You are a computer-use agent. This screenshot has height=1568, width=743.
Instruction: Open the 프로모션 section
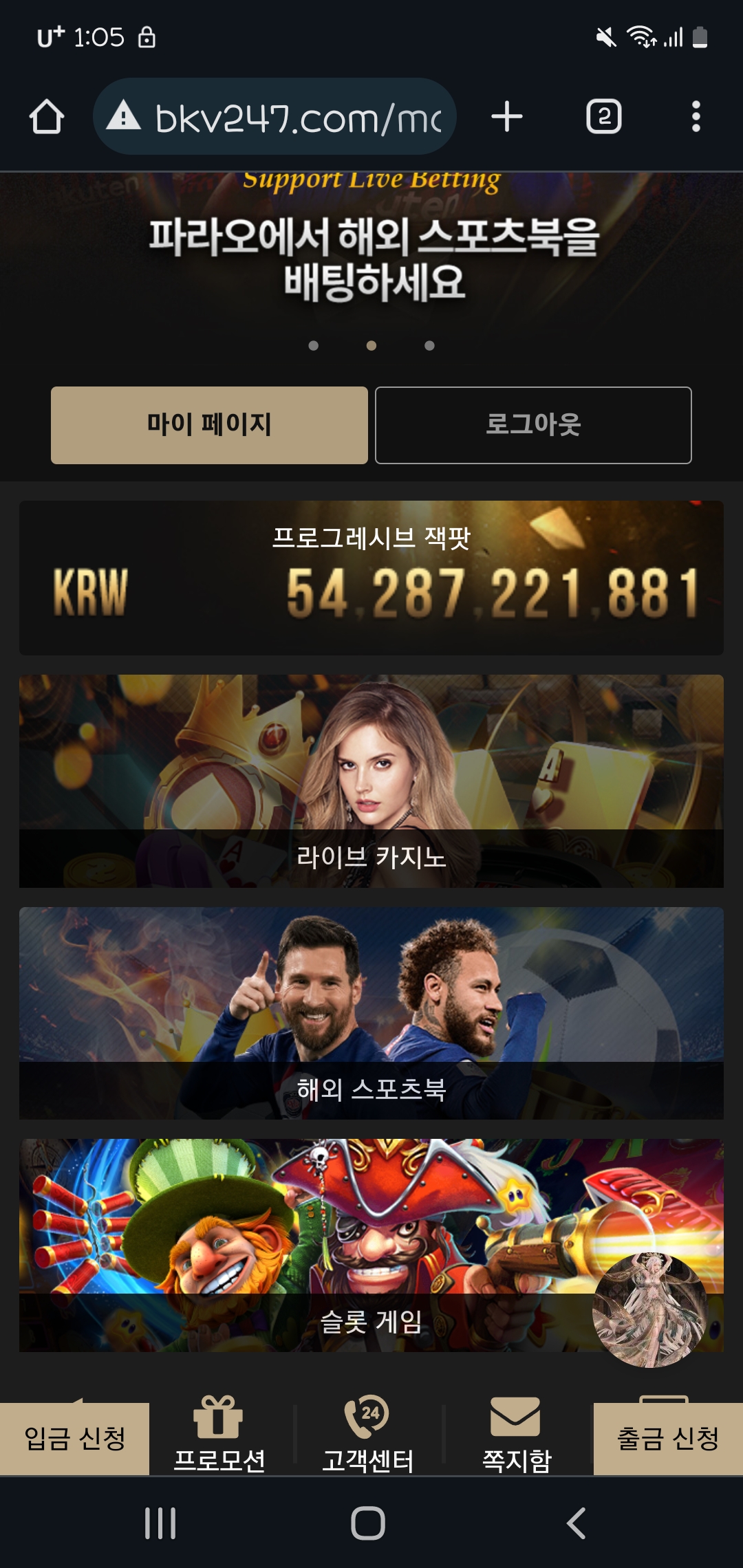pos(219,1435)
